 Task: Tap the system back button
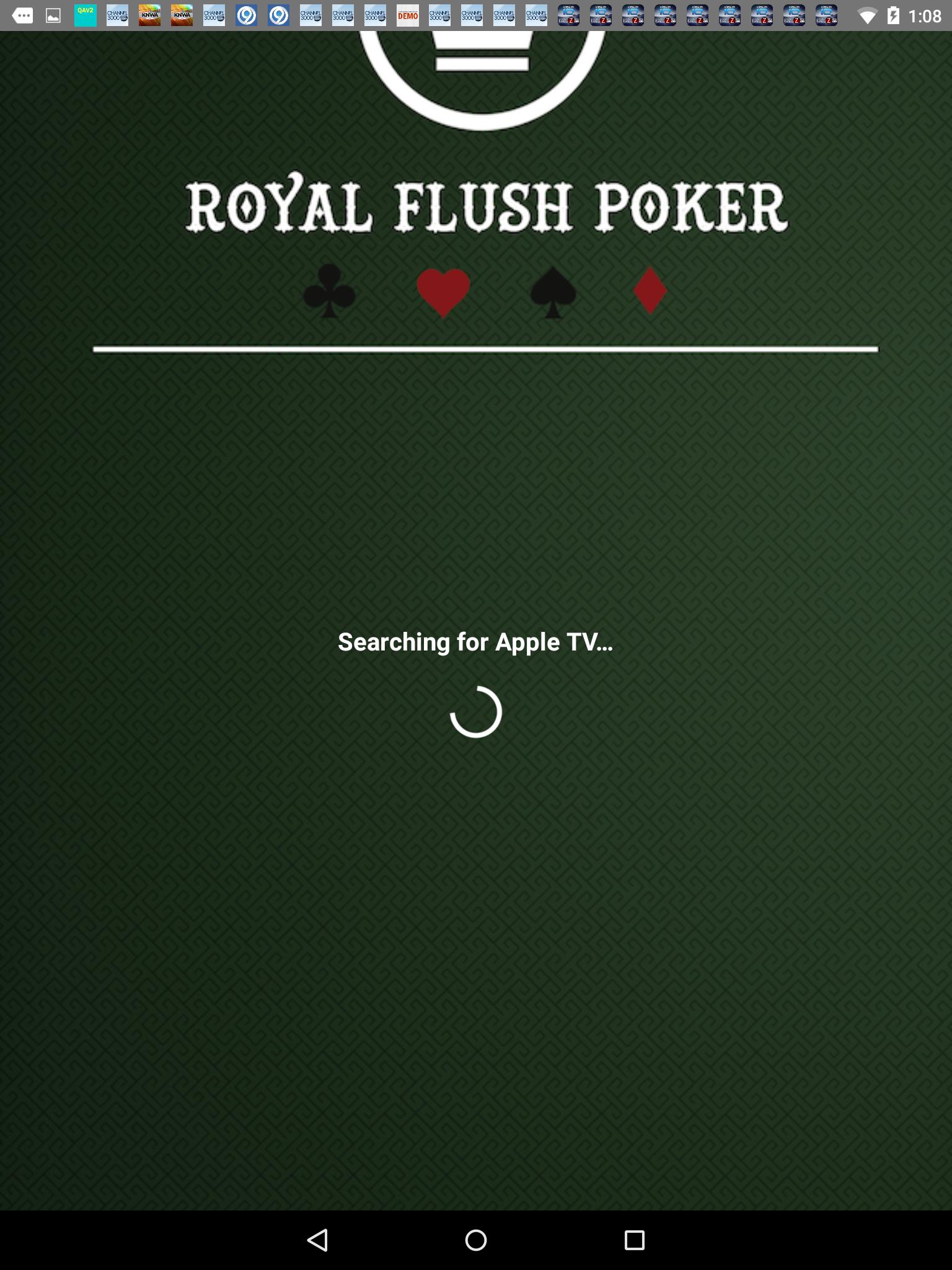(x=317, y=1240)
